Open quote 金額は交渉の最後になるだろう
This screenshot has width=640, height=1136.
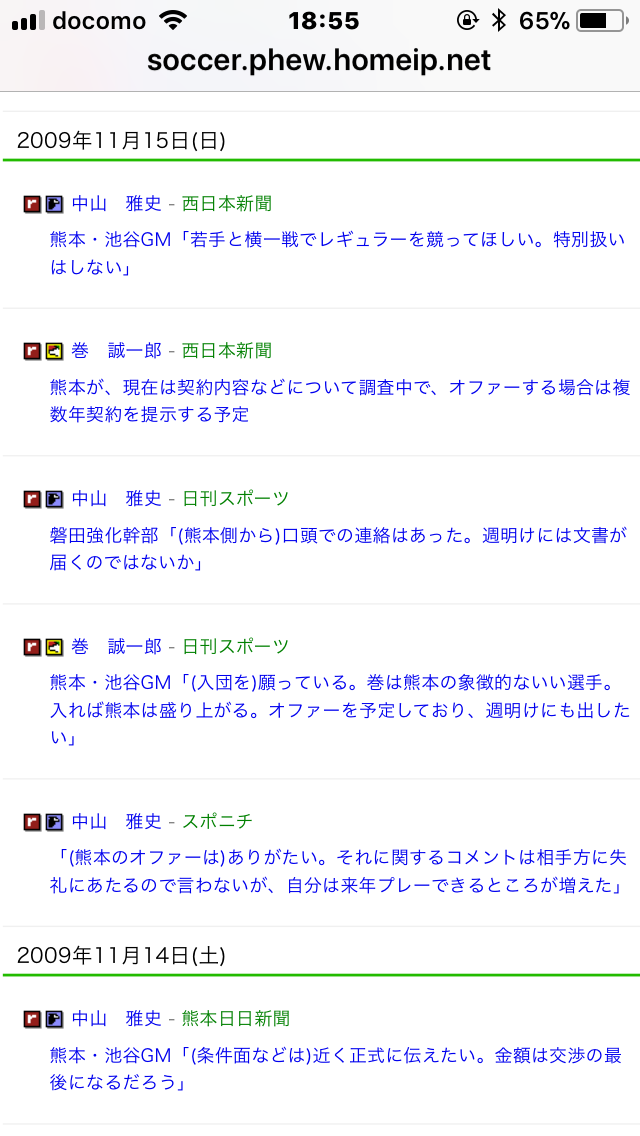click(336, 1069)
